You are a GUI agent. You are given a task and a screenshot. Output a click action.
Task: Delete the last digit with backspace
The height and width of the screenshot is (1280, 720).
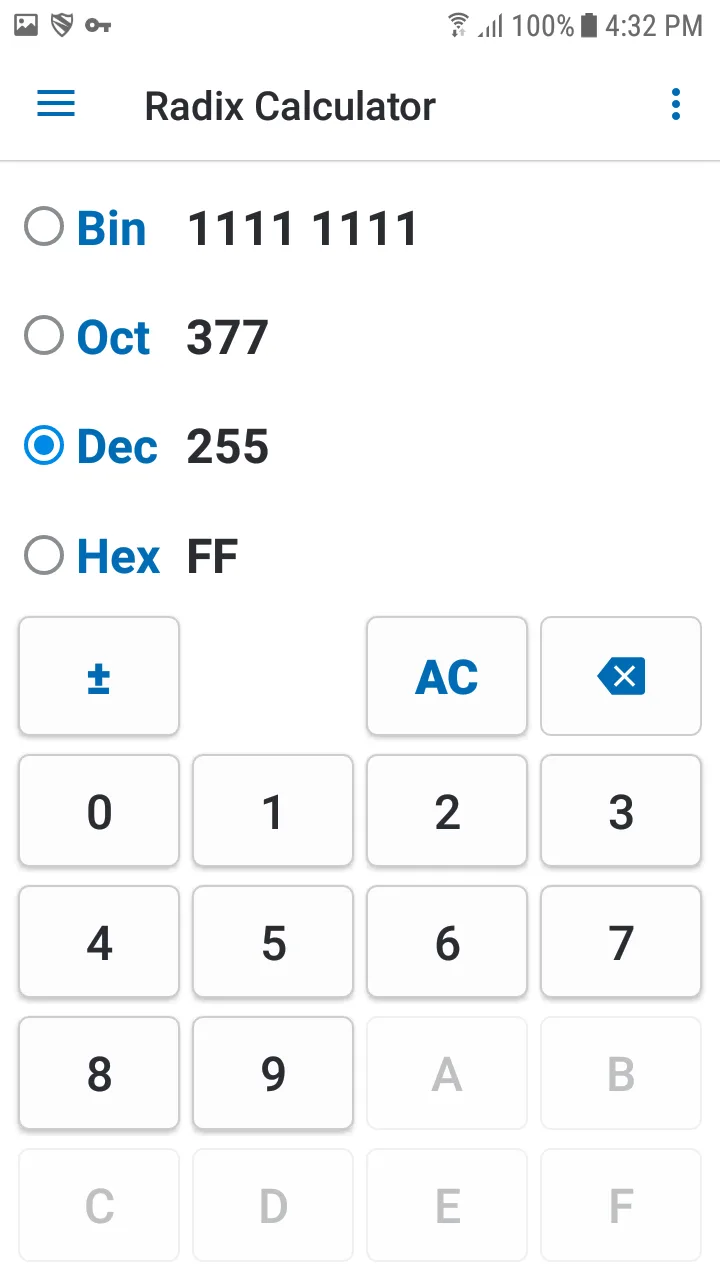(621, 677)
